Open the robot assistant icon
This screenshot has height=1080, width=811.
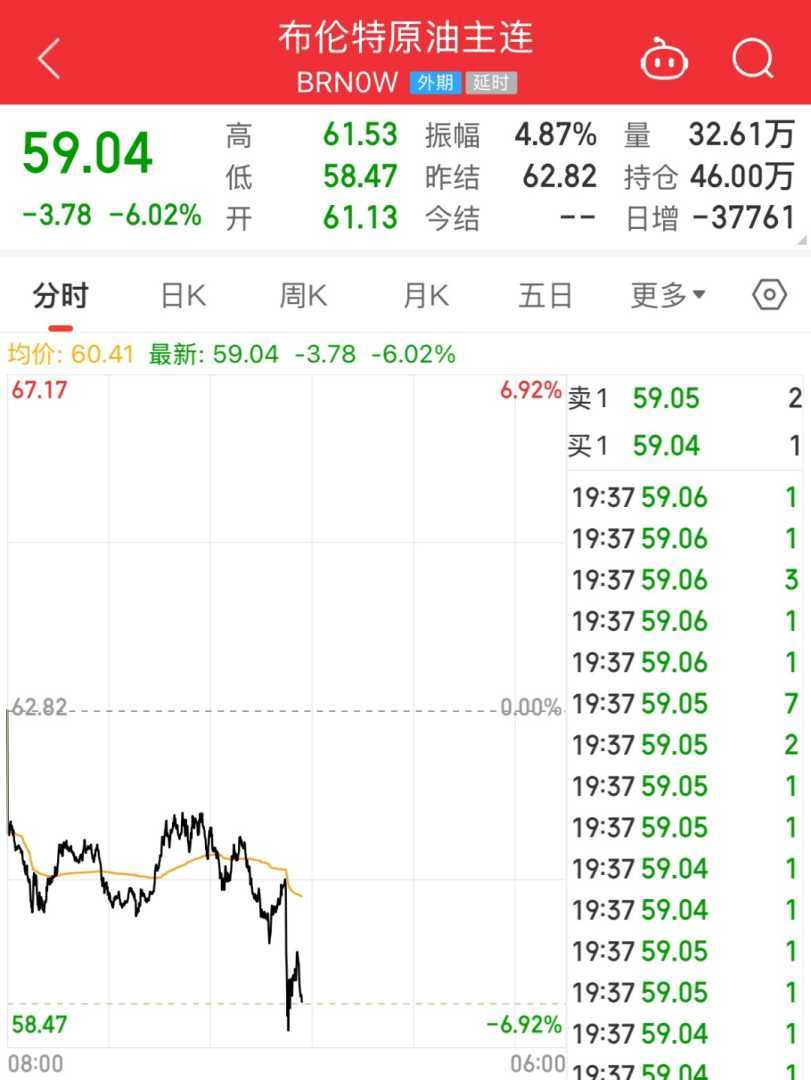[x=664, y=59]
